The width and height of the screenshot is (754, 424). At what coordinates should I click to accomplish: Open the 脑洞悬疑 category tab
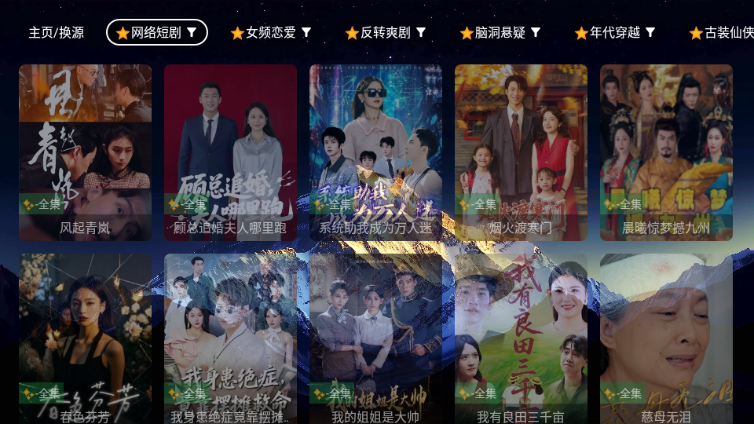click(500, 33)
